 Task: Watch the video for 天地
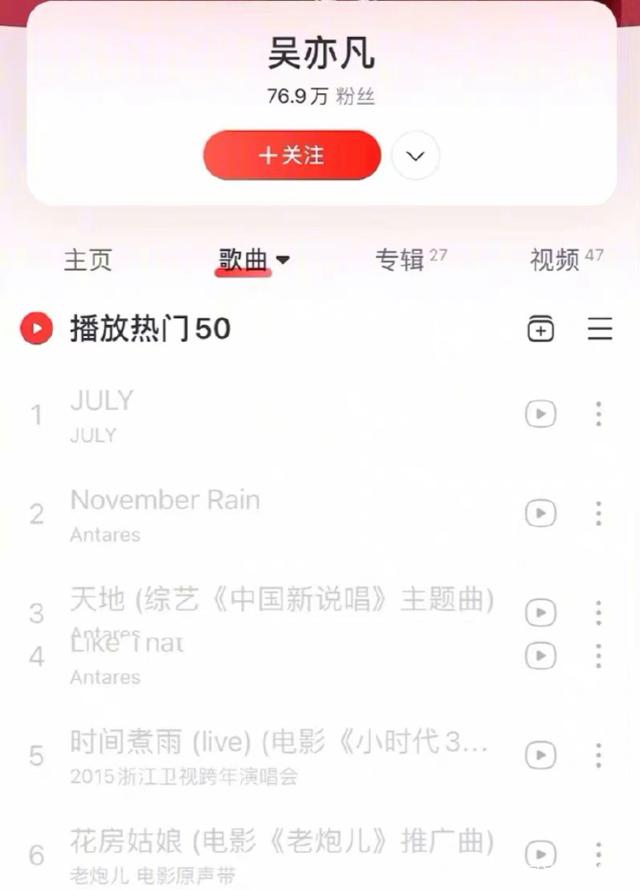point(541,612)
